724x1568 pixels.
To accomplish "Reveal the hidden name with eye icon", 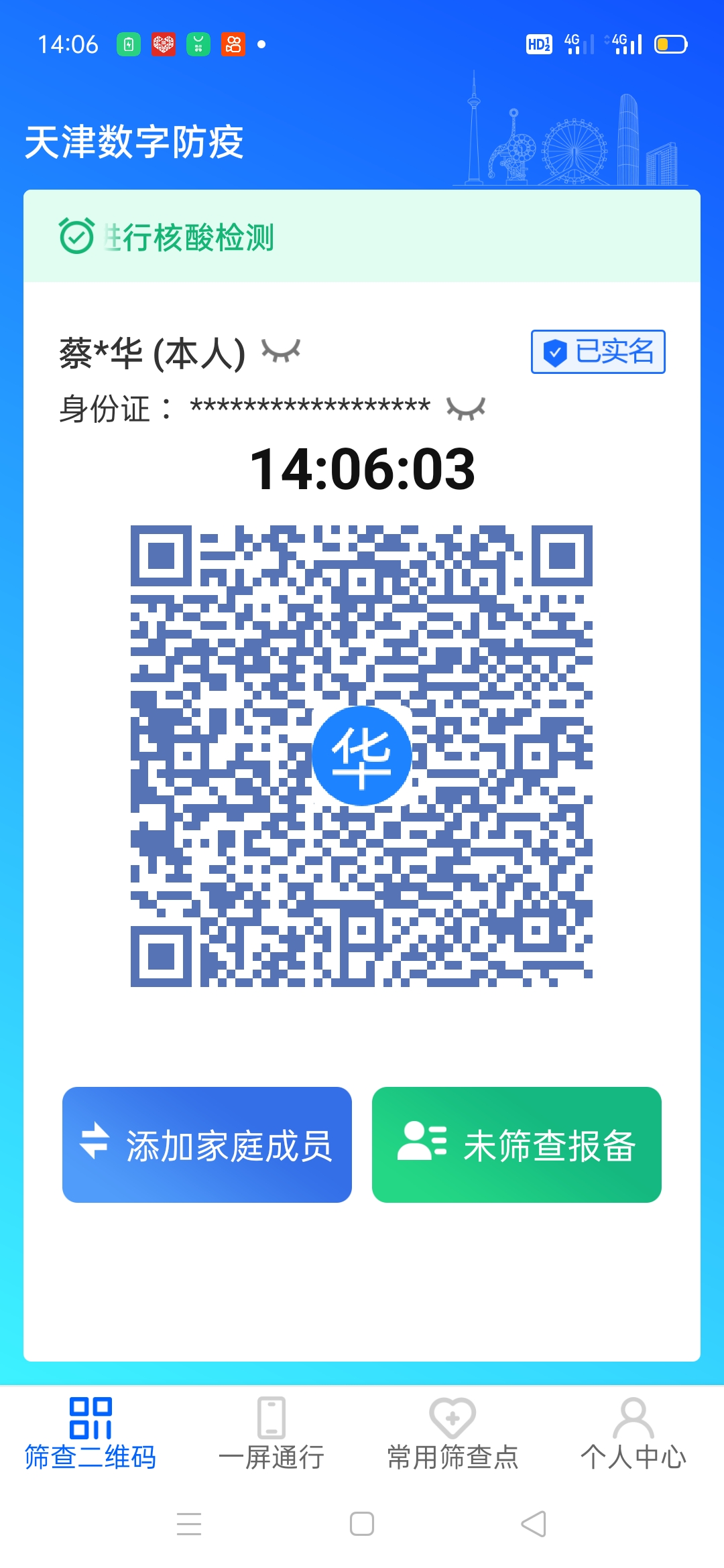I will click(281, 350).
